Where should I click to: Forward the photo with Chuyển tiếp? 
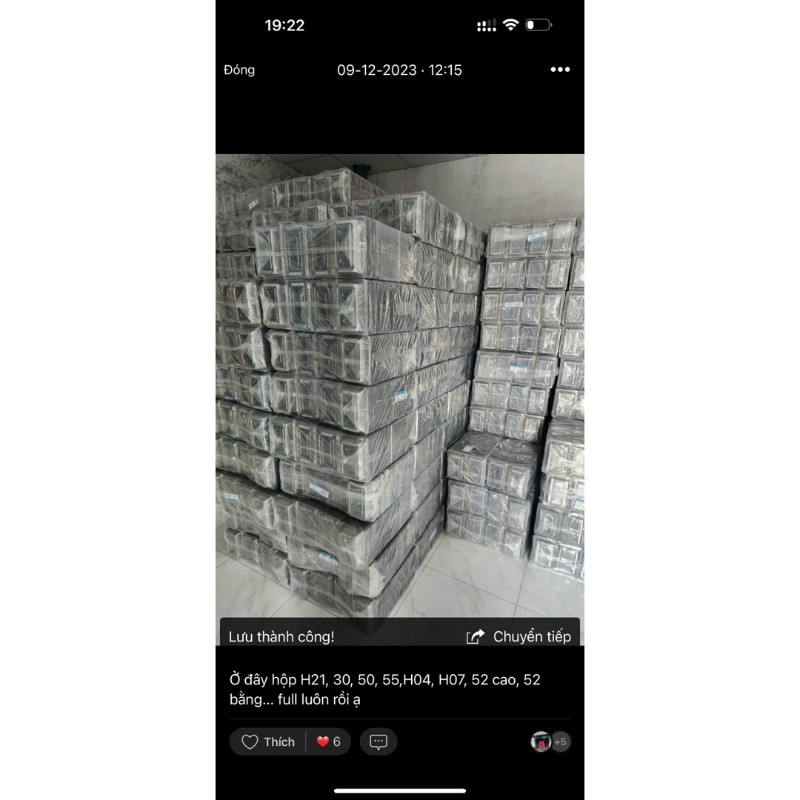(x=519, y=636)
